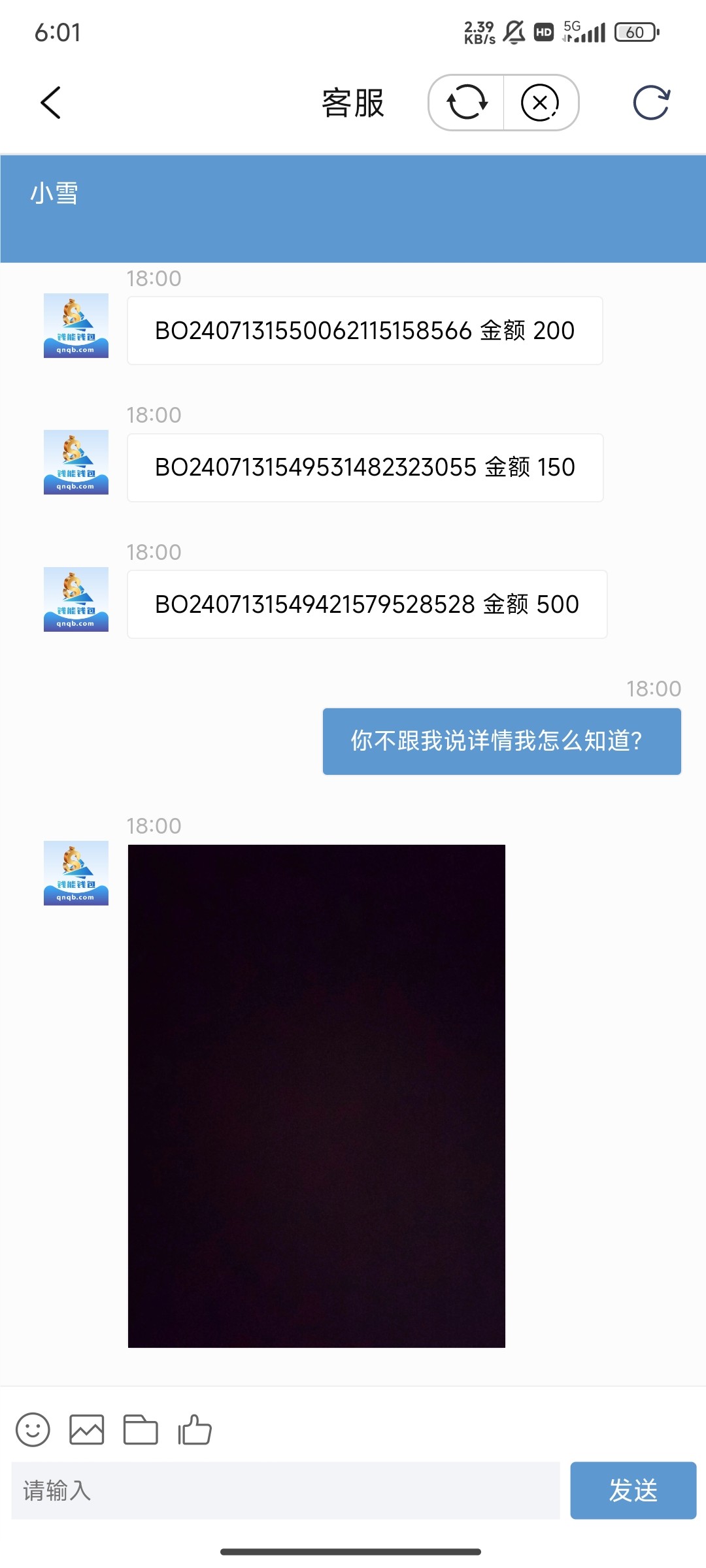
Task: Open the dark image message
Action: [316, 1096]
